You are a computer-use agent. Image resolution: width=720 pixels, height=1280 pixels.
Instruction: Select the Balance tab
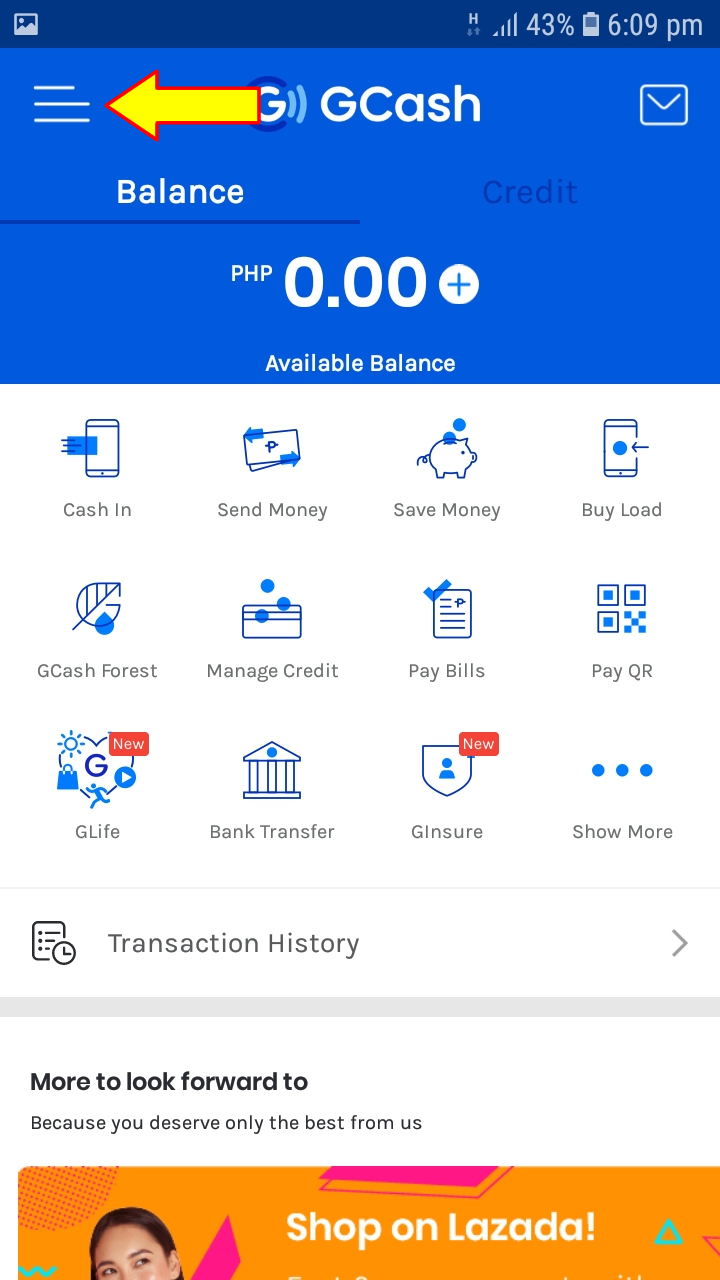[180, 191]
